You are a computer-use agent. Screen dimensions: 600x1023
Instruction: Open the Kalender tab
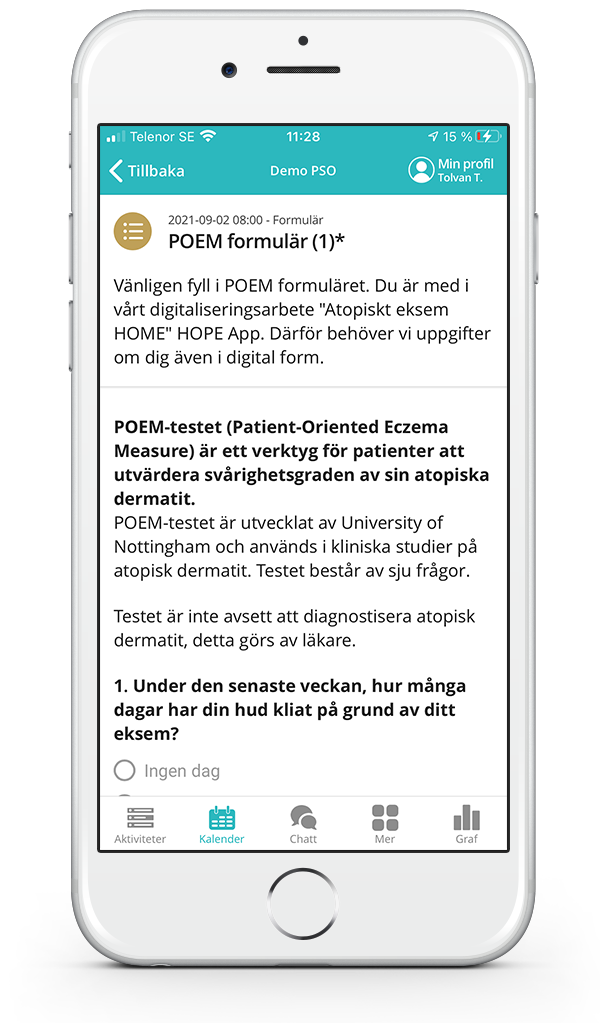[222, 824]
